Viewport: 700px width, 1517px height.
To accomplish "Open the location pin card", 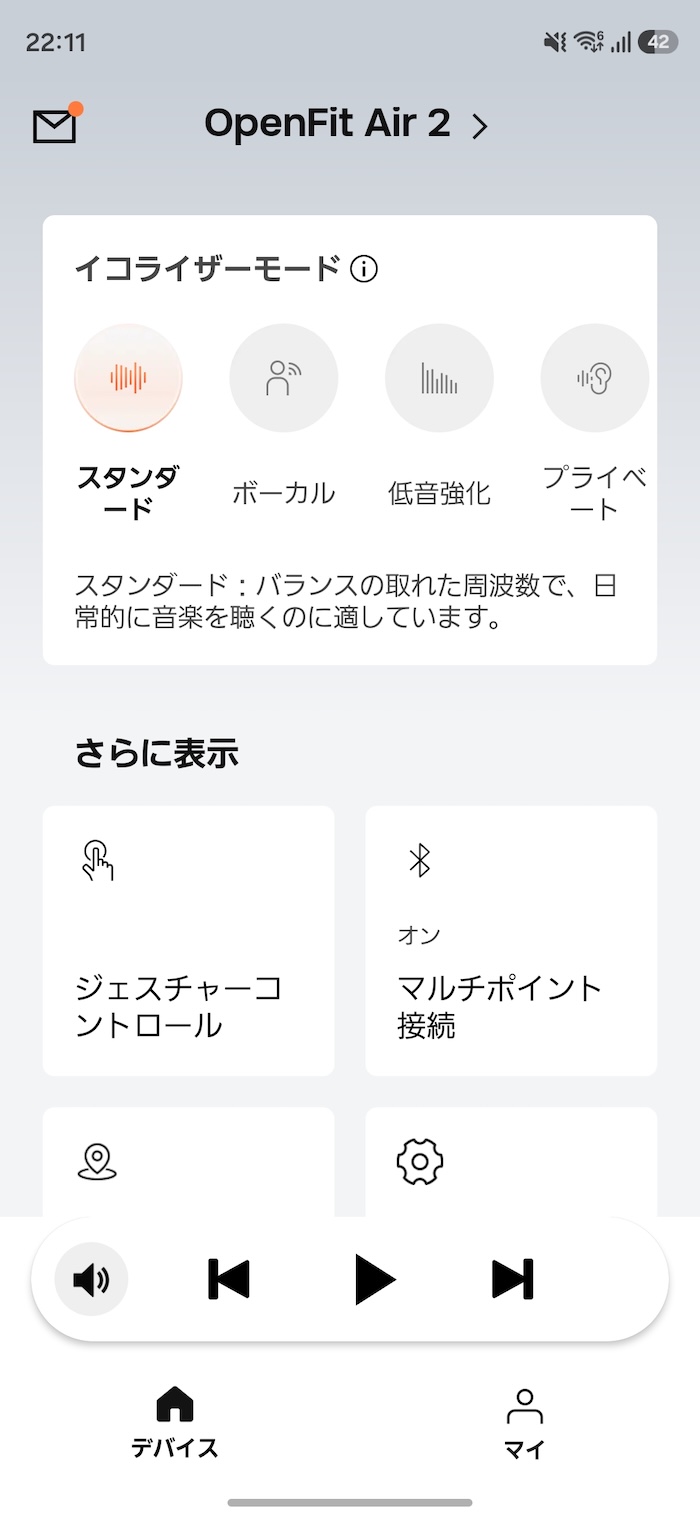I will tap(188, 1162).
